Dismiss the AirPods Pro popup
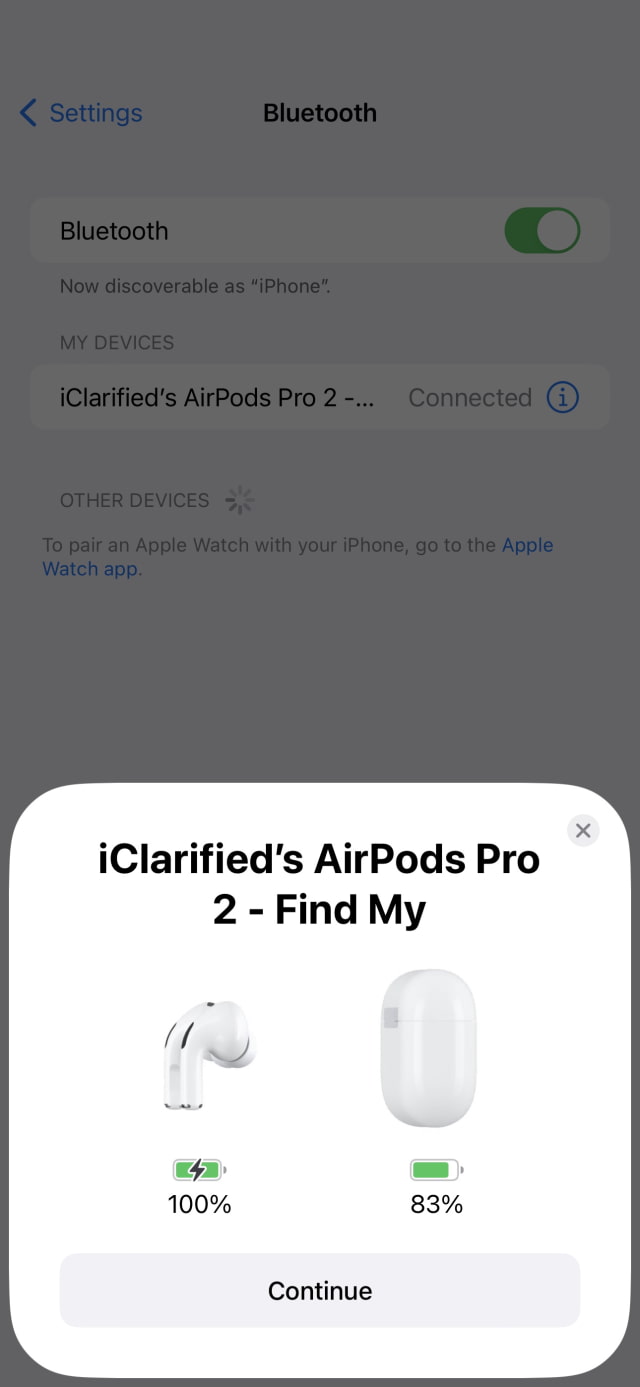 (583, 830)
